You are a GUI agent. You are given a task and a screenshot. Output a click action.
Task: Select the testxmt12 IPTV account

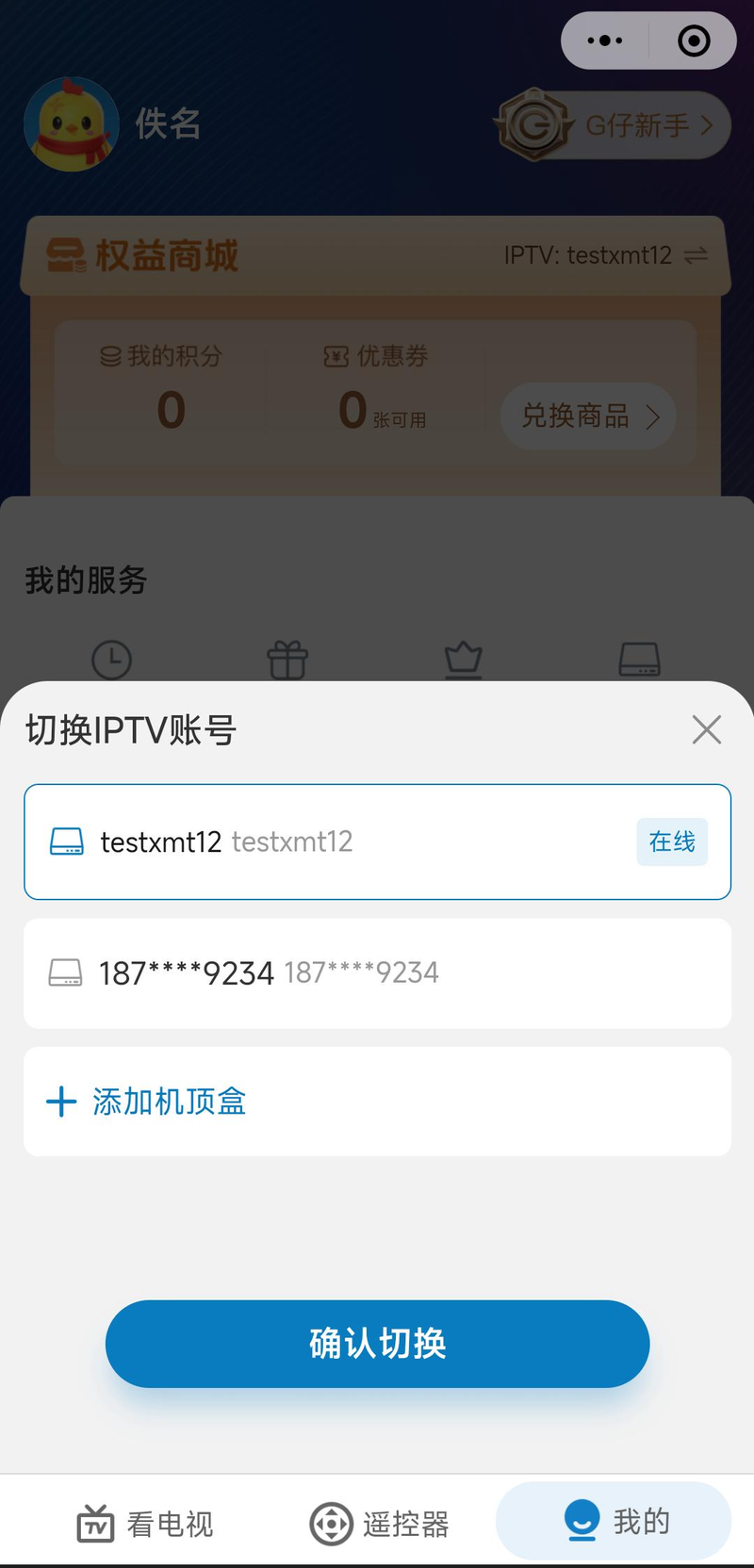[377, 841]
